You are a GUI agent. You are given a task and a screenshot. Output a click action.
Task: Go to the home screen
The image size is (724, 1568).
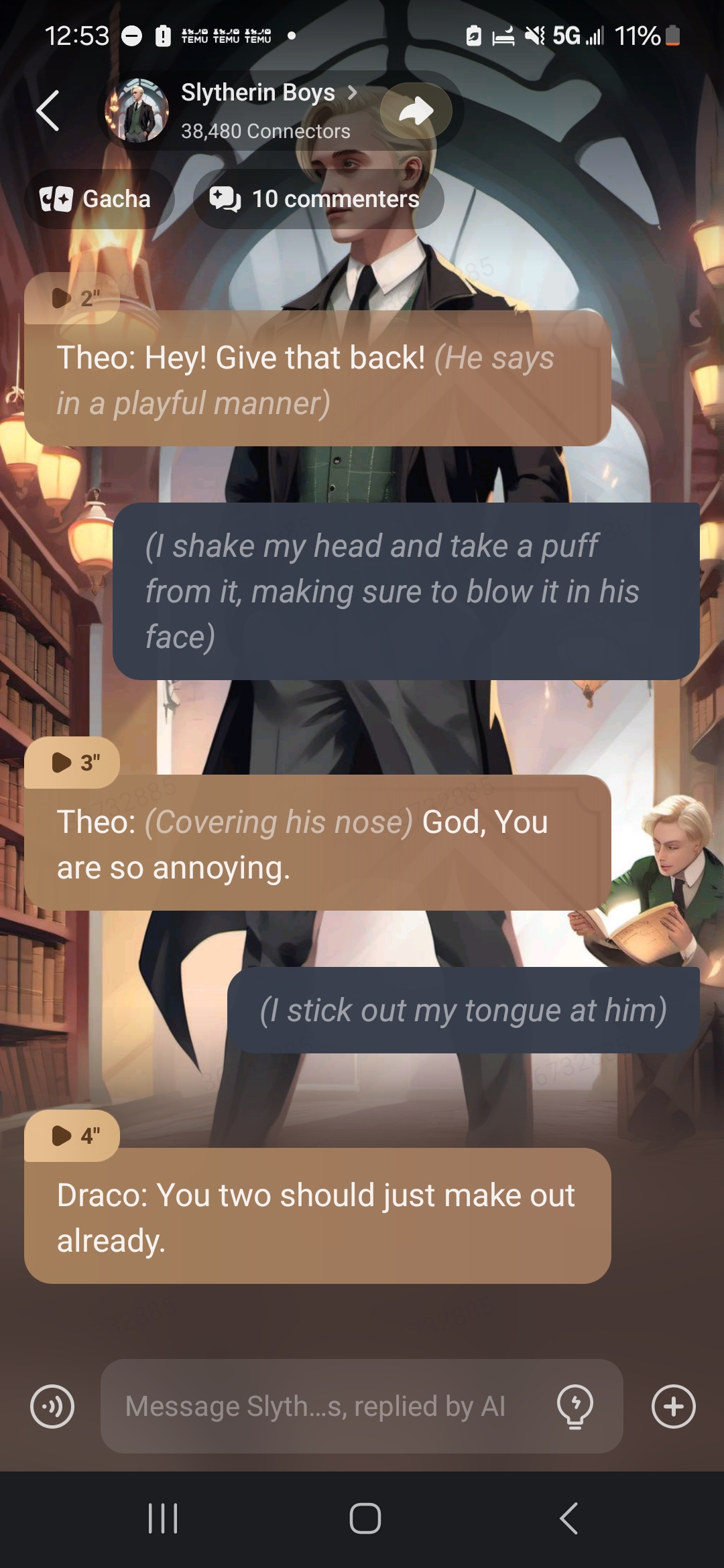tap(365, 1518)
